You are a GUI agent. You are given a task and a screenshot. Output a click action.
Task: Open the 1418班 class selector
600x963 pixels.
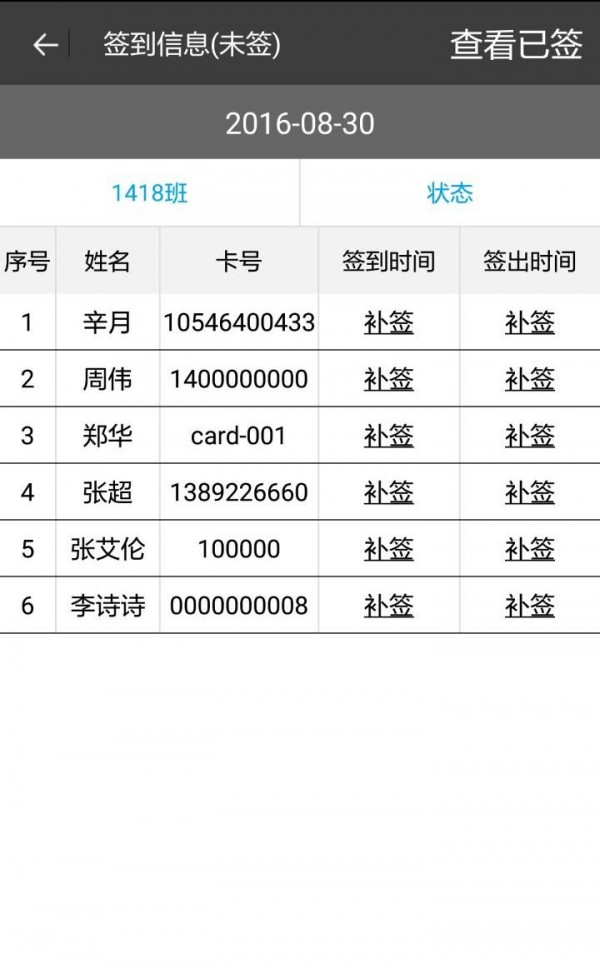coord(149,193)
